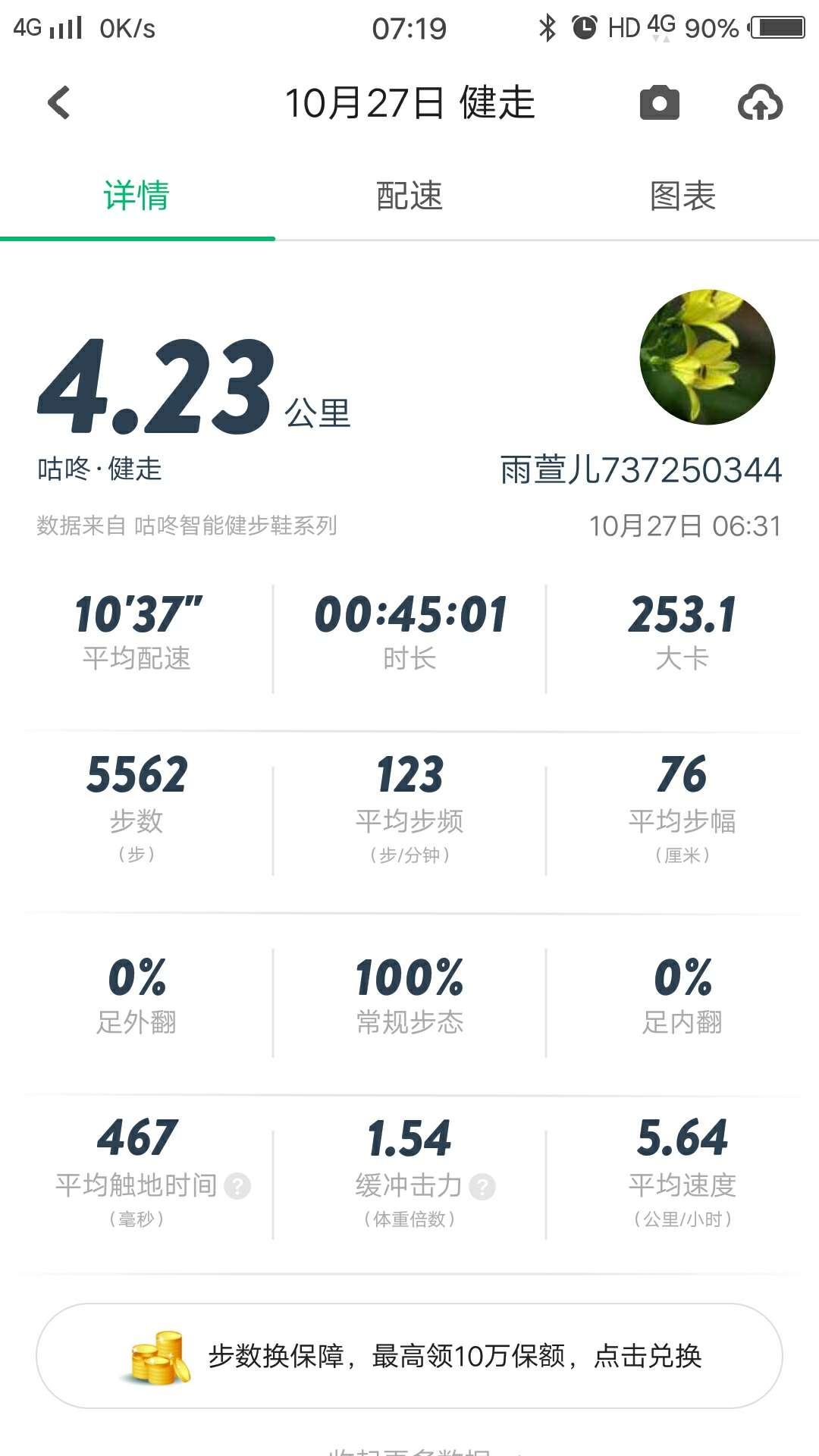Tap the 100% 常规步态 stat
The height and width of the screenshot is (1456, 819).
click(x=409, y=993)
